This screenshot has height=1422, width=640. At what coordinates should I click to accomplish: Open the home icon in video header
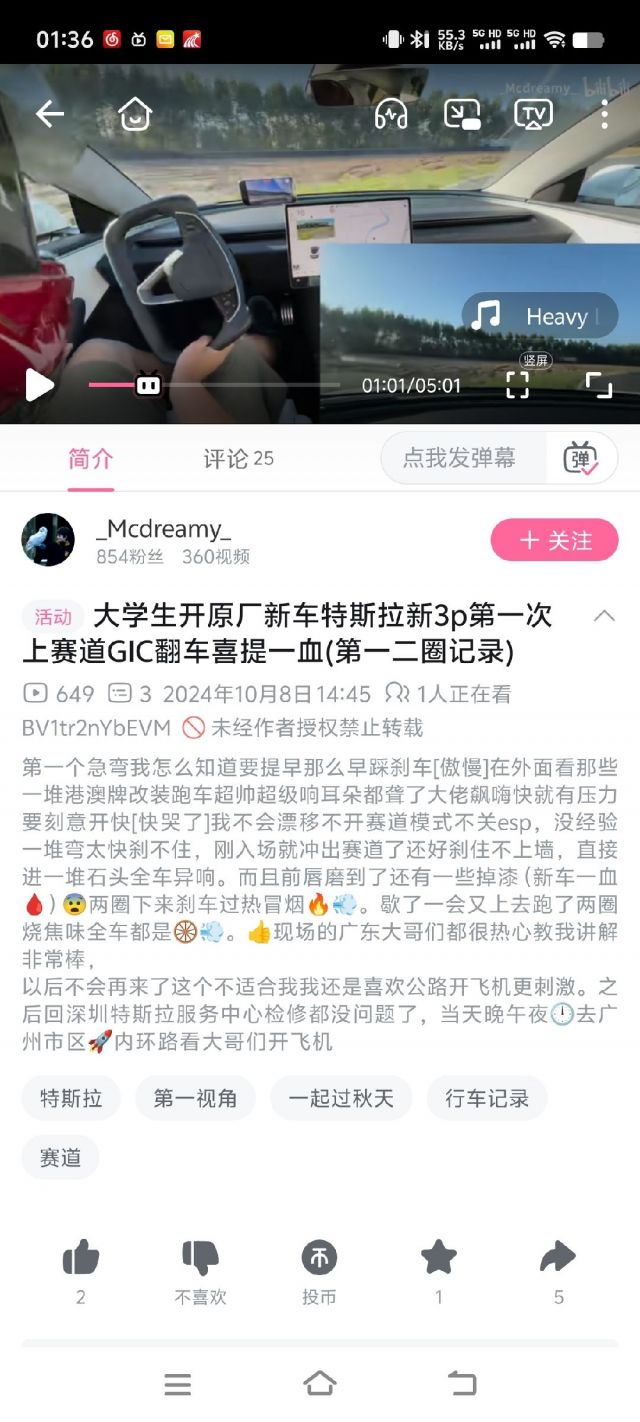click(x=134, y=115)
